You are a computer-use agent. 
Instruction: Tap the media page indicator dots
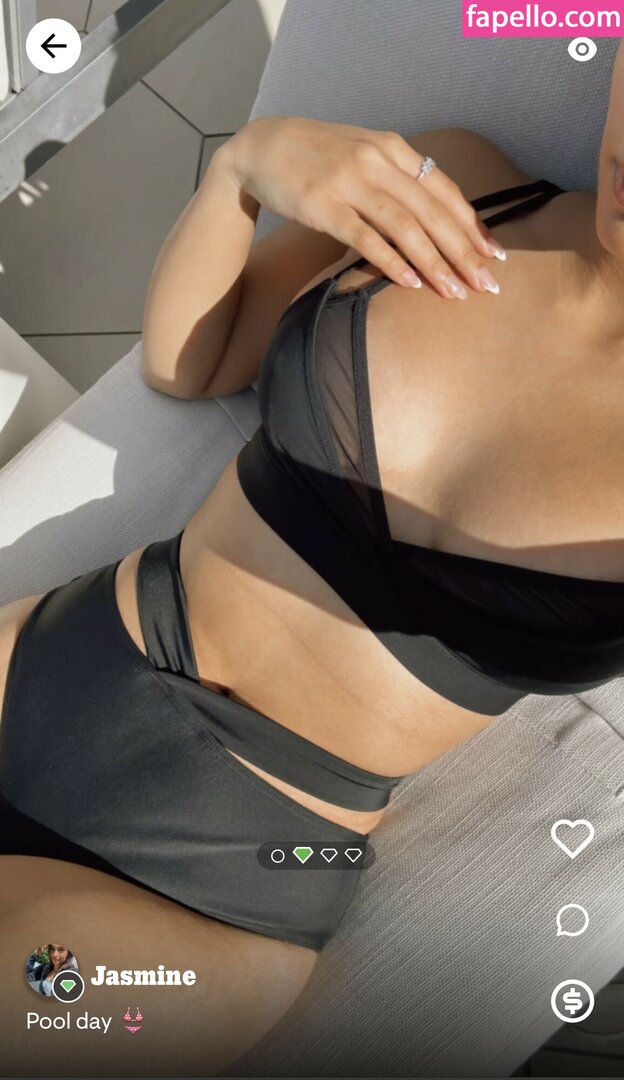[315, 855]
